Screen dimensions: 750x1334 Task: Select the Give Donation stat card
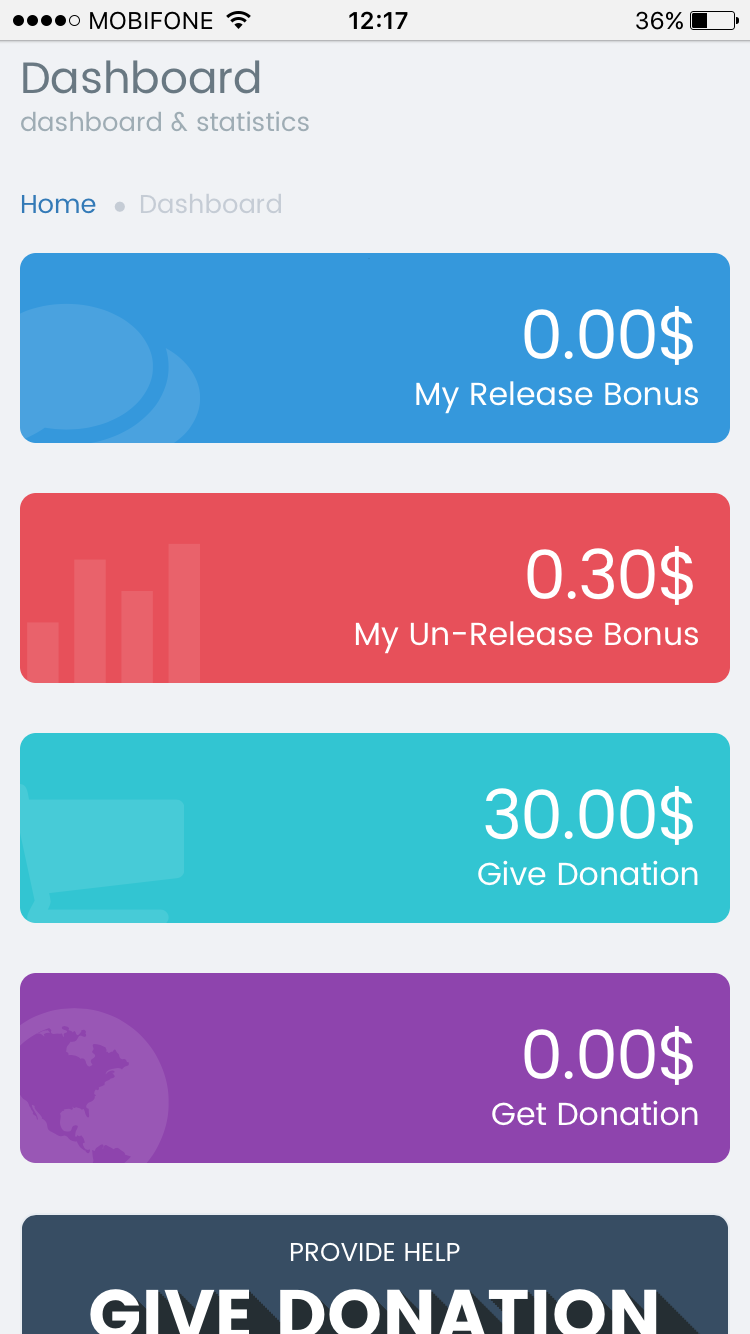[375, 828]
